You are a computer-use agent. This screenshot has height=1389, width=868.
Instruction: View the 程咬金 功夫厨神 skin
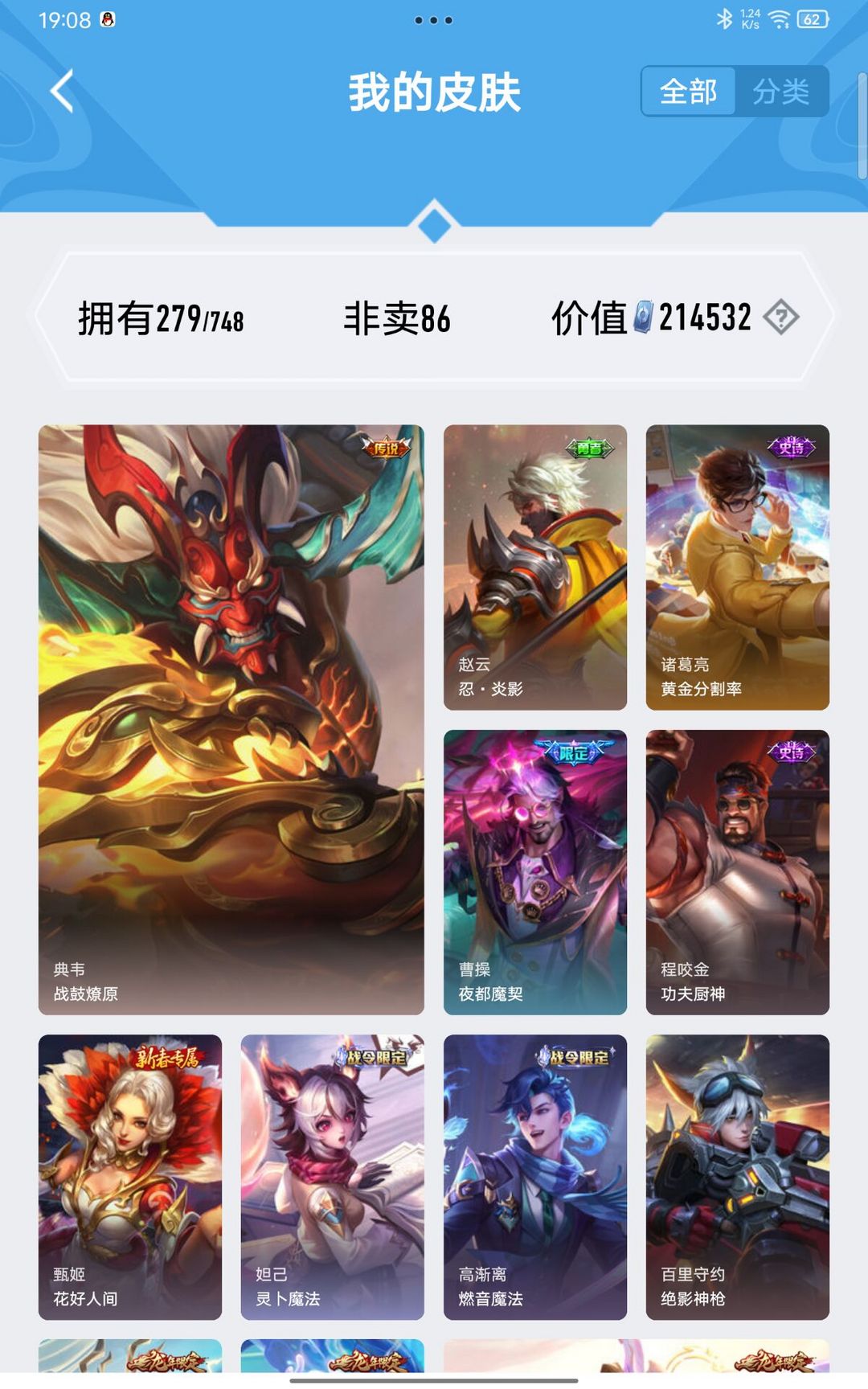(x=737, y=871)
